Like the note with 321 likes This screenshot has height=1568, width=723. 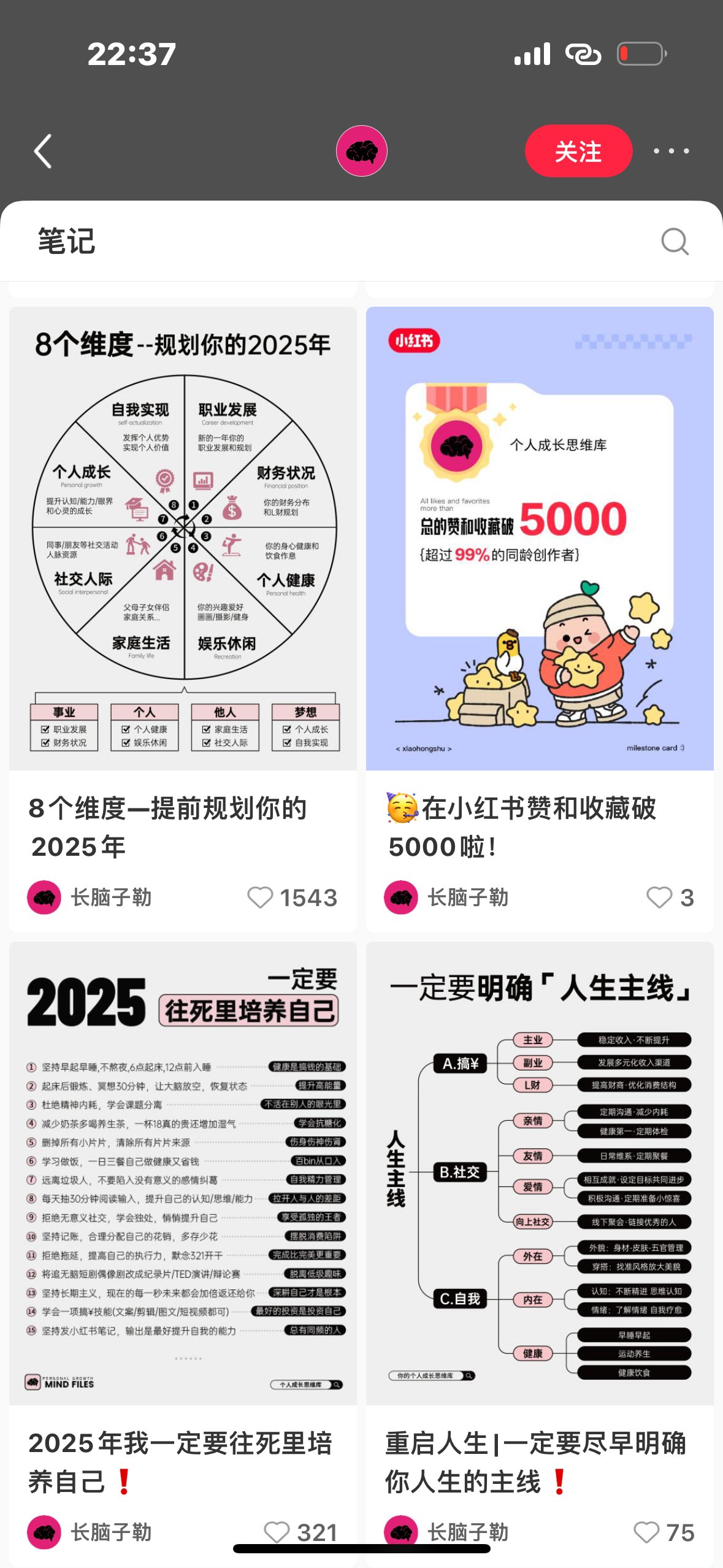277,1532
